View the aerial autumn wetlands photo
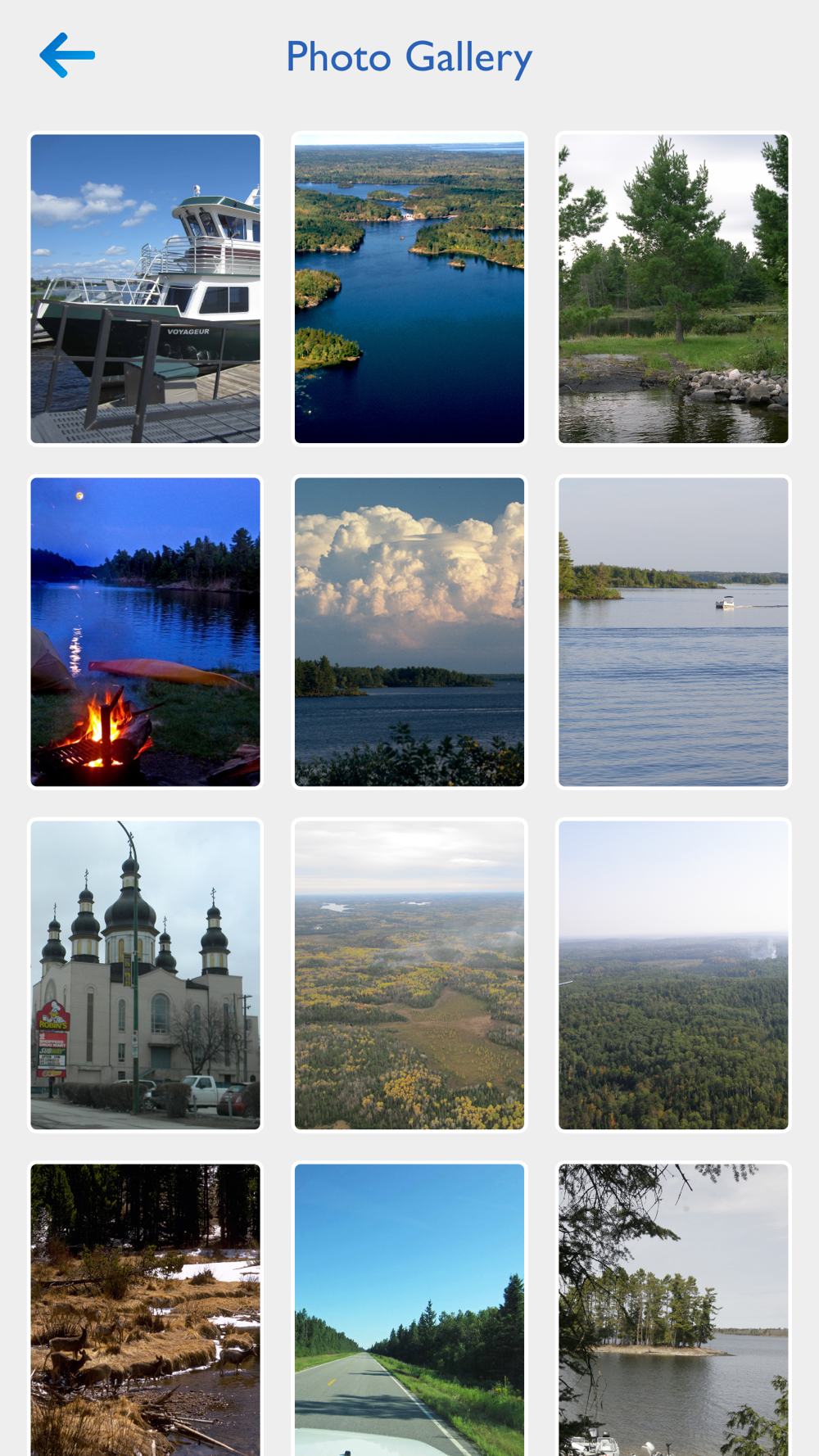Screen dimensions: 819x1456 pos(409,975)
